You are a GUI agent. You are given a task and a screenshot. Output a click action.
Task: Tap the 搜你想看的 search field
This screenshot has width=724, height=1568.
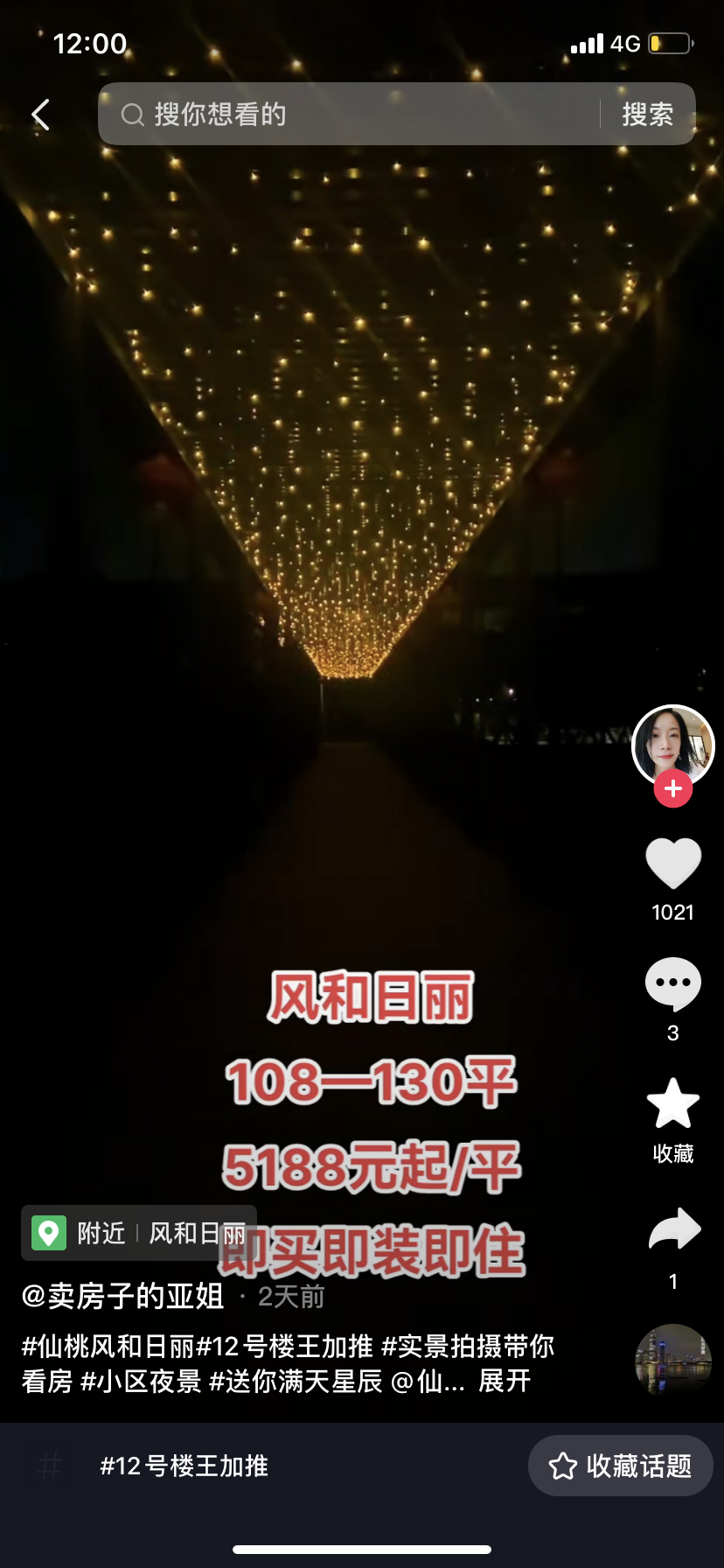[x=350, y=115]
